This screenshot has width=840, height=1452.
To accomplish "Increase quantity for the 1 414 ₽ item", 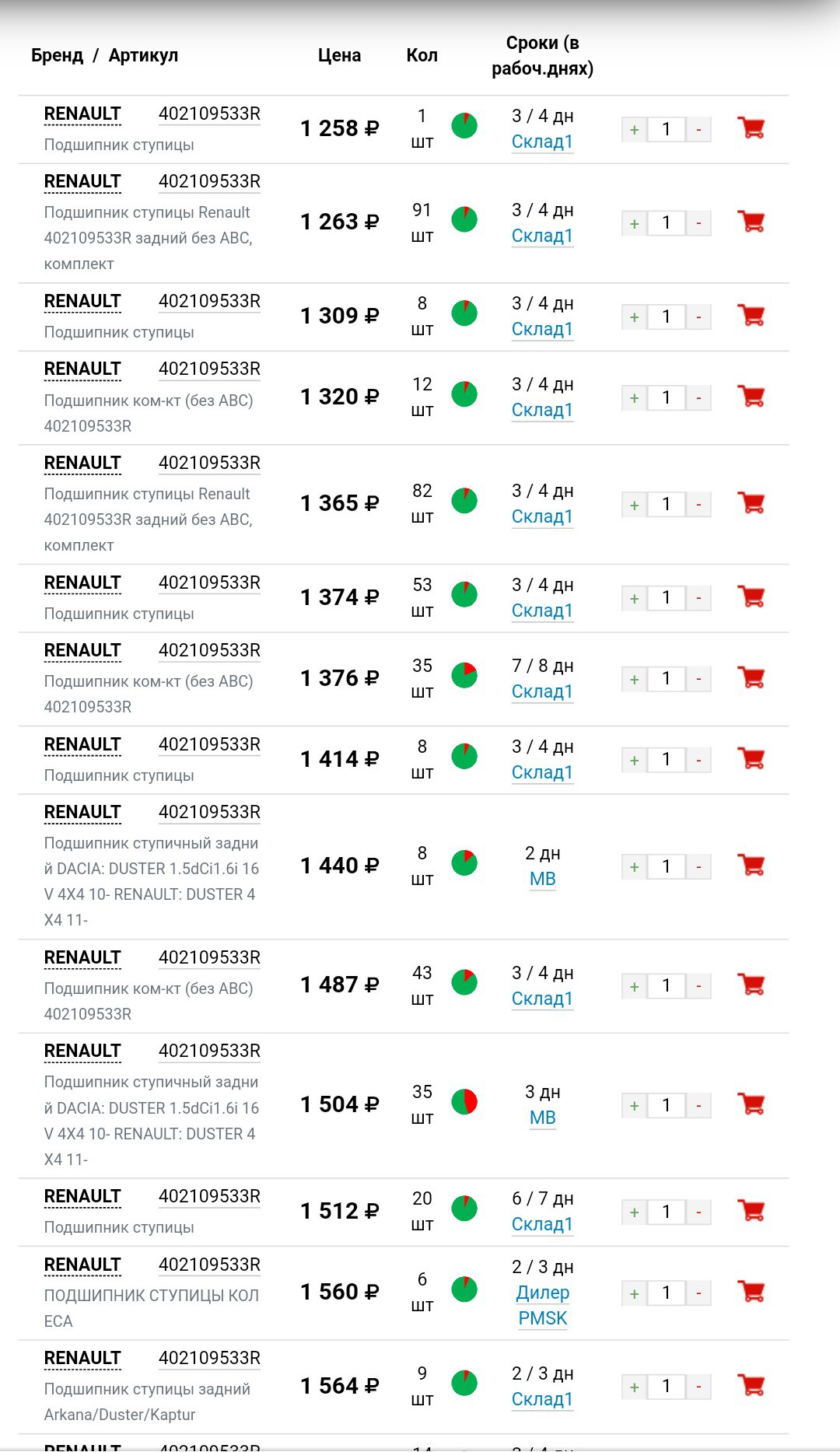I will 634,761.
